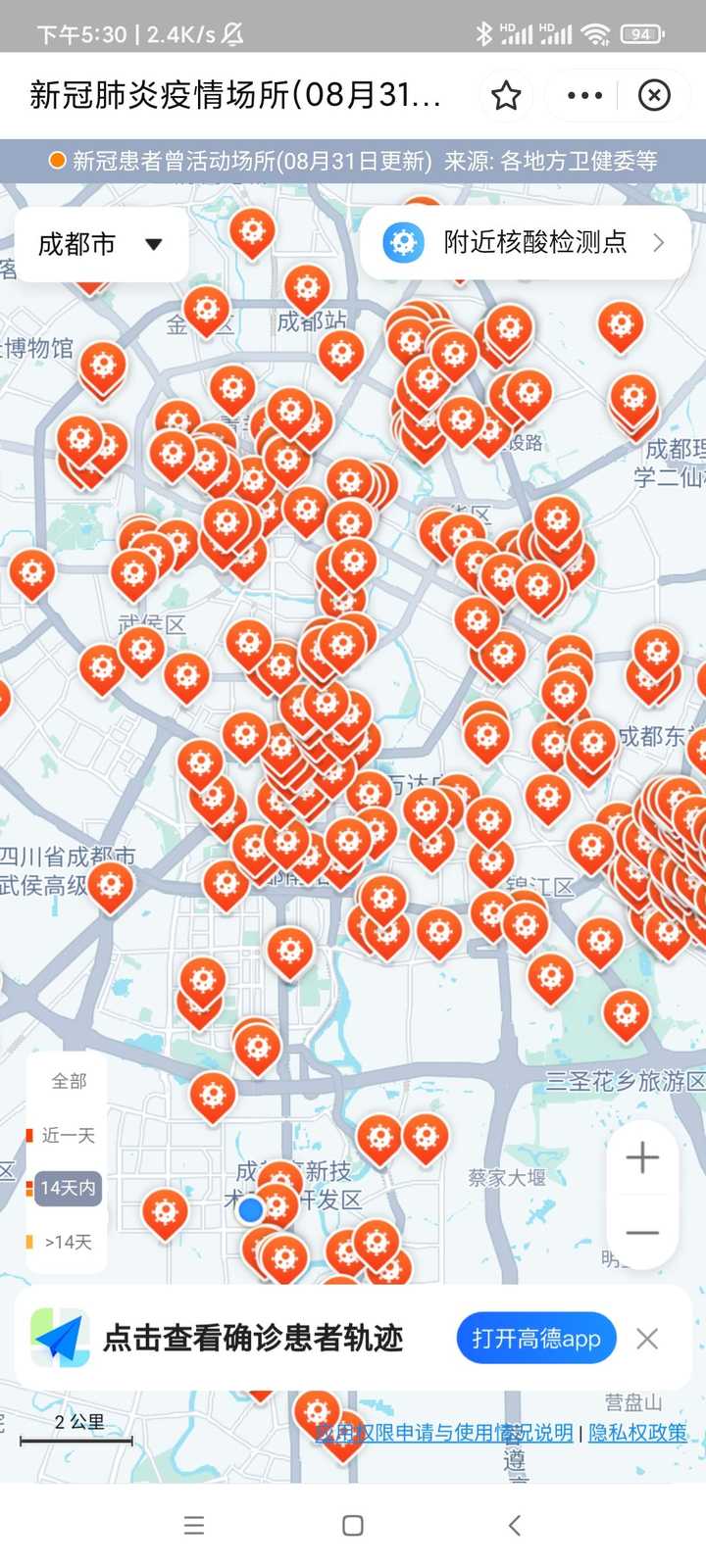Zoom out the map with minus button
This screenshot has width=706, height=1568.
pyautogui.click(x=642, y=1232)
